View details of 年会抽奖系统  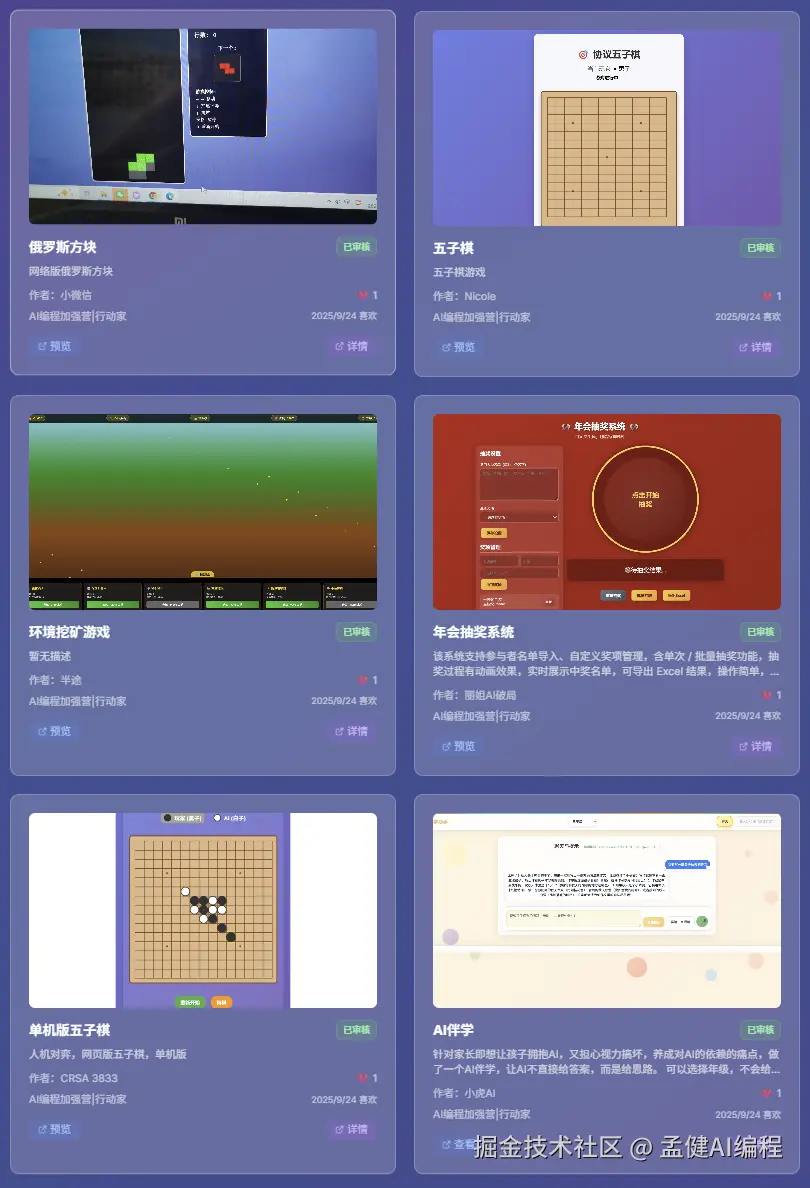pyautogui.click(x=755, y=746)
